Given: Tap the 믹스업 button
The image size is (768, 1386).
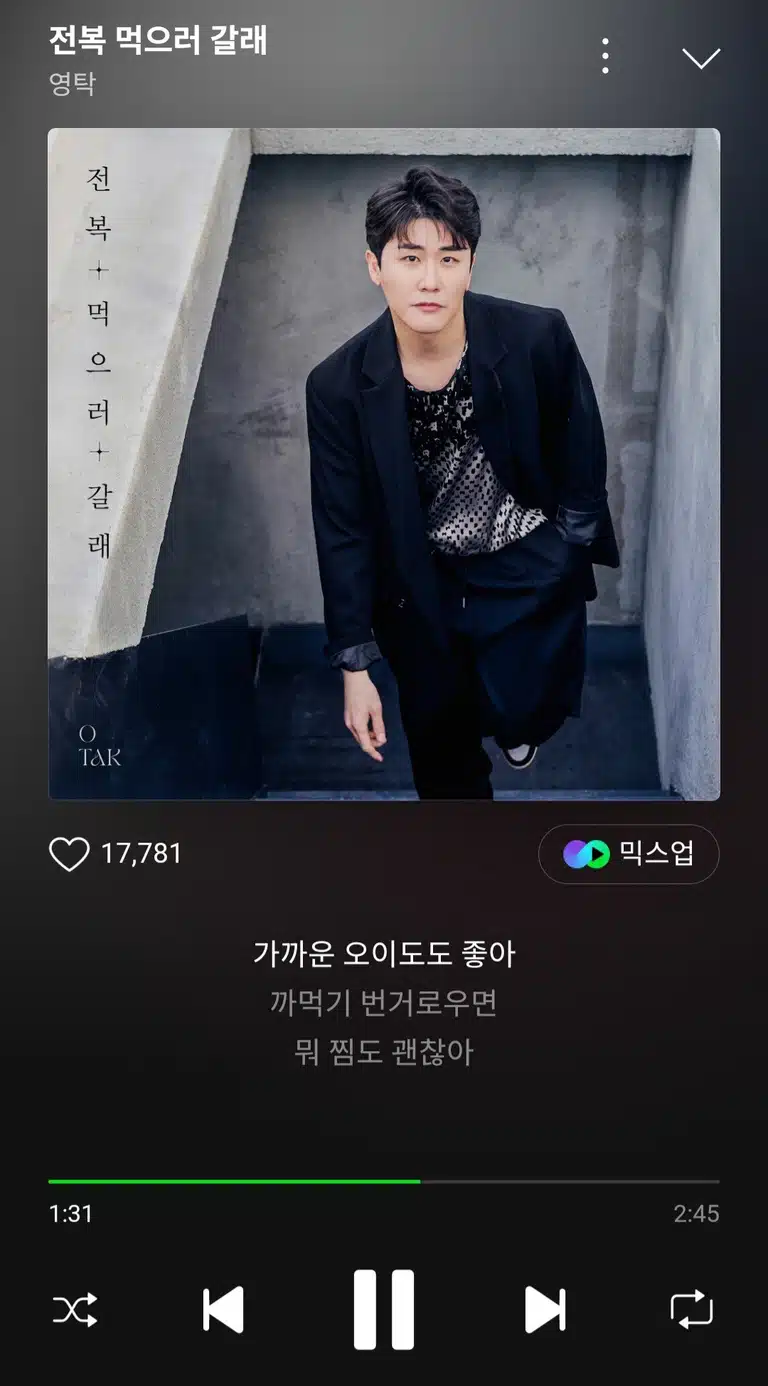Looking at the screenshot, I should click(628, 854).
